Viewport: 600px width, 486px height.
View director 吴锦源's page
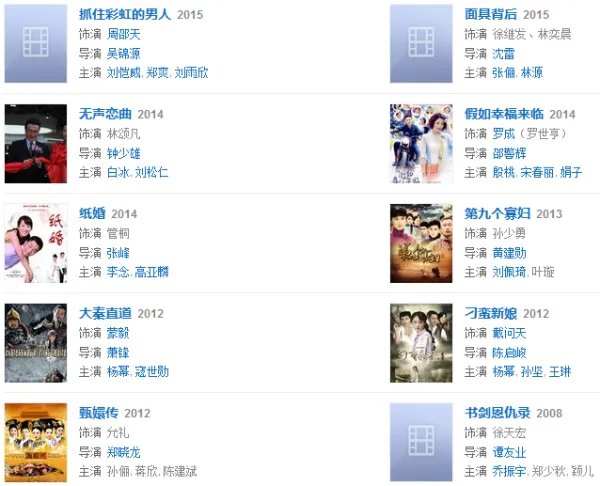(124, 52)
